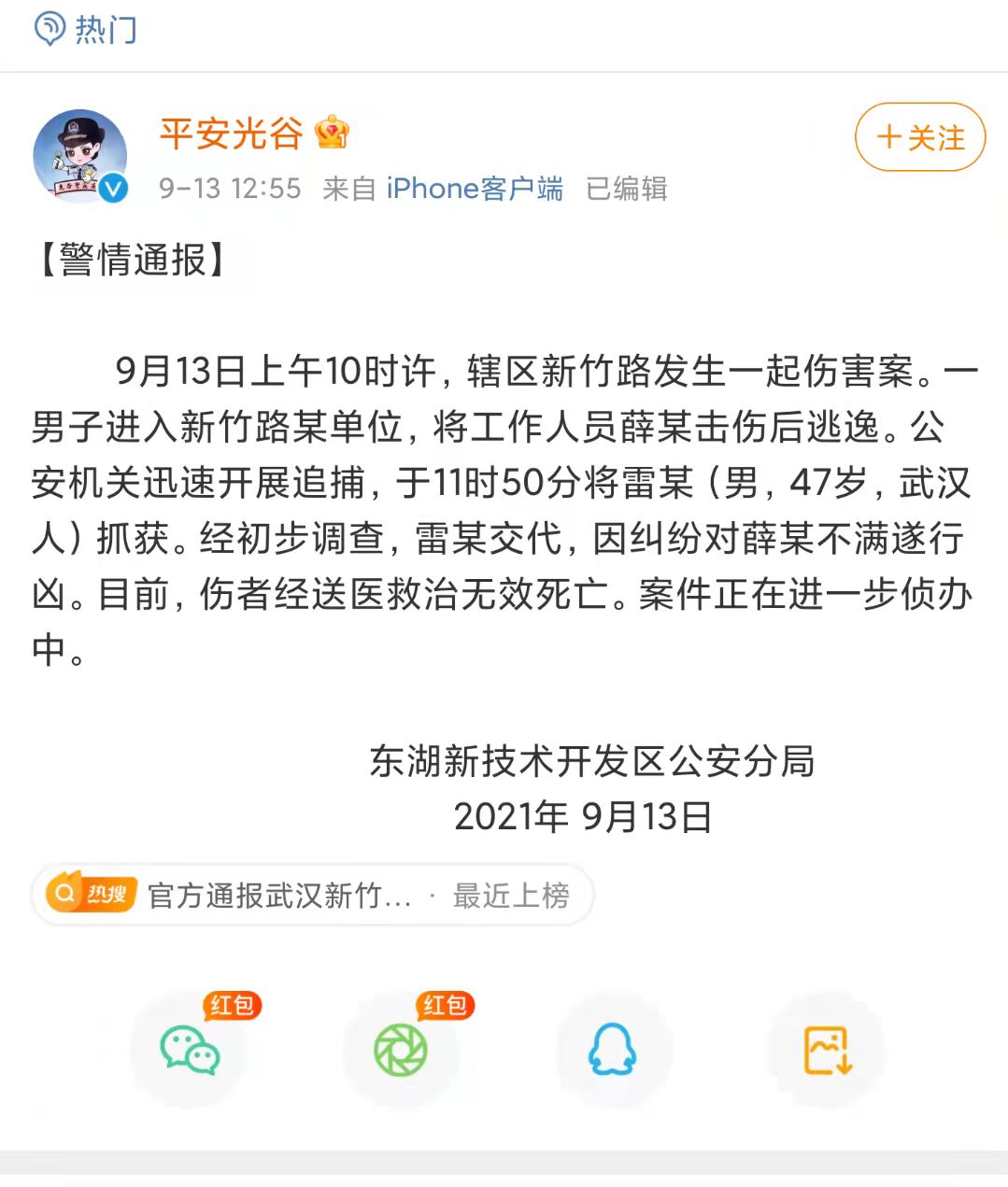Share post to WeChat
This screenshot has width=1008, height=1187.
(x=190, y=1050)
